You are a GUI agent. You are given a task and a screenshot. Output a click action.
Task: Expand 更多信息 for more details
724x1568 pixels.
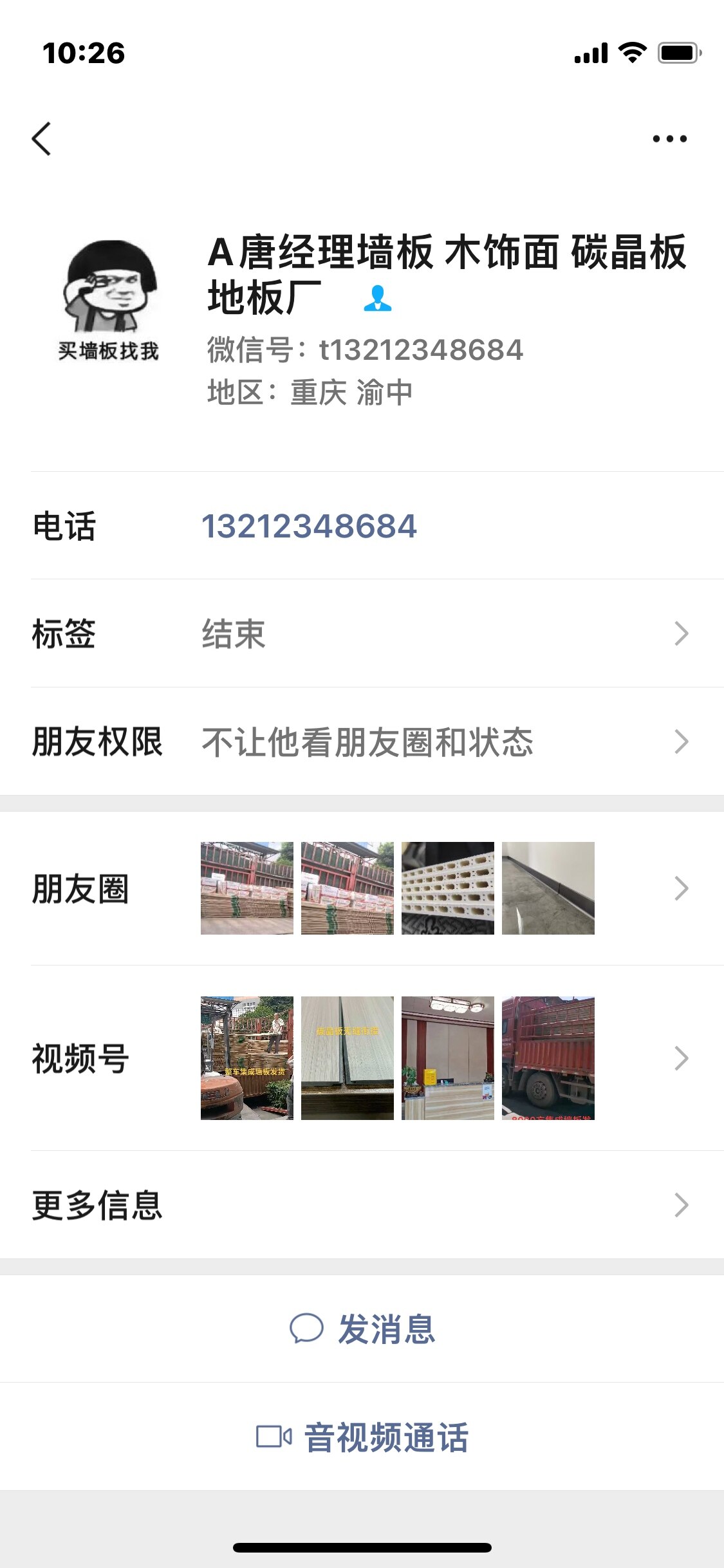362,1205
